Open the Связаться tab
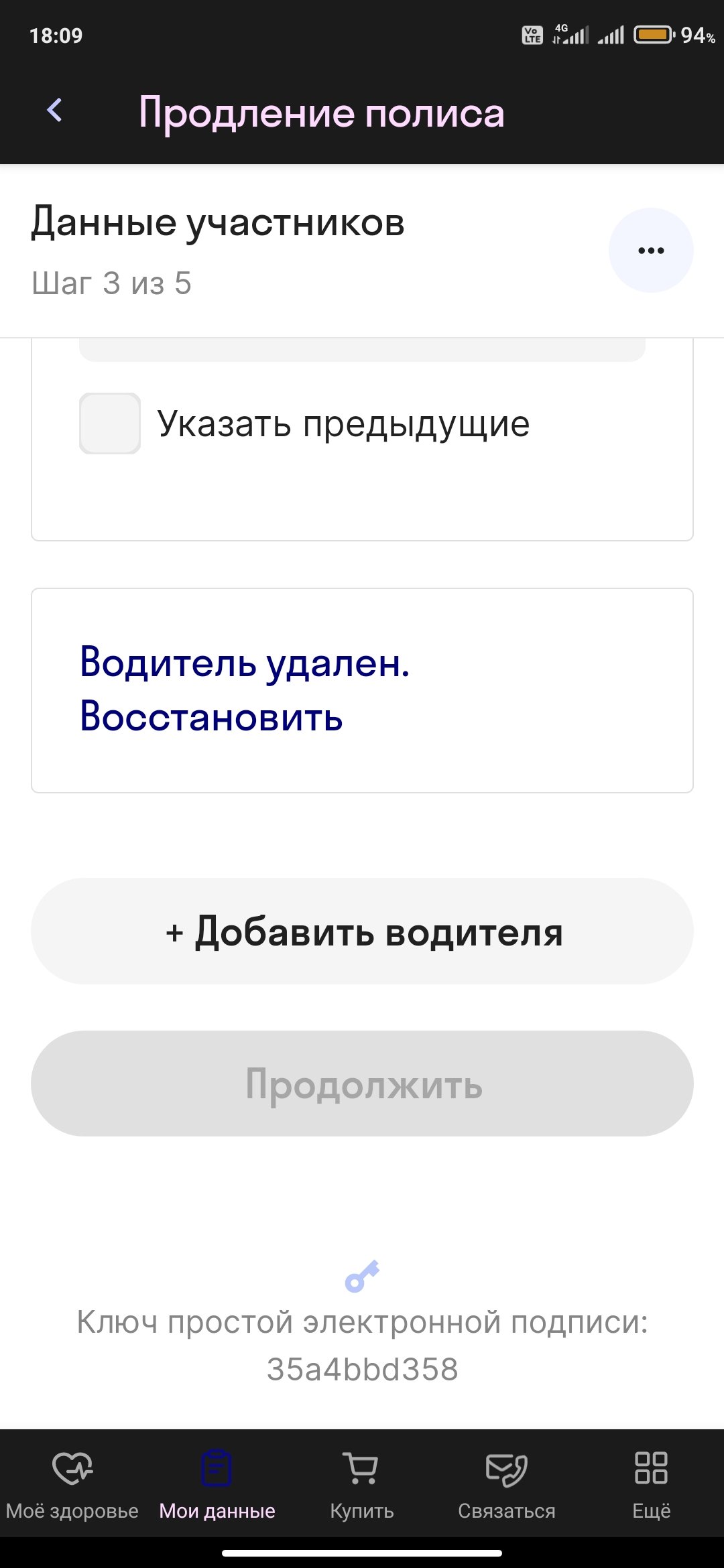724x1568 pixels. point(507,1484)
